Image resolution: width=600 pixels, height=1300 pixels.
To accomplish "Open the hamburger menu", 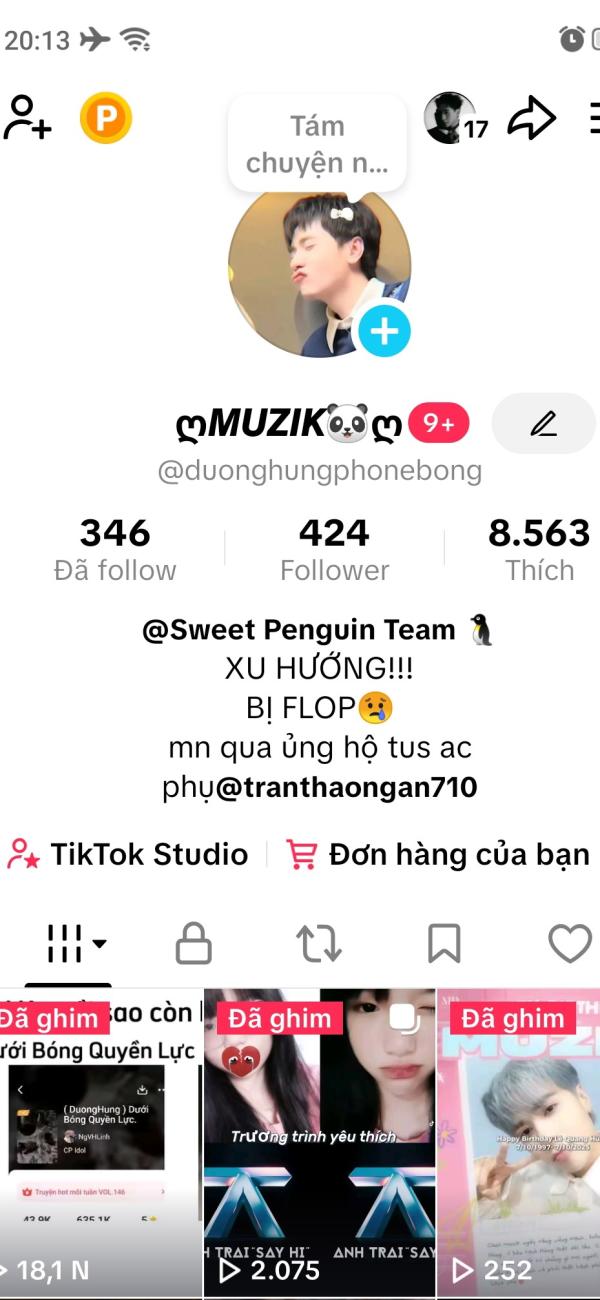I will pos(592,119).
